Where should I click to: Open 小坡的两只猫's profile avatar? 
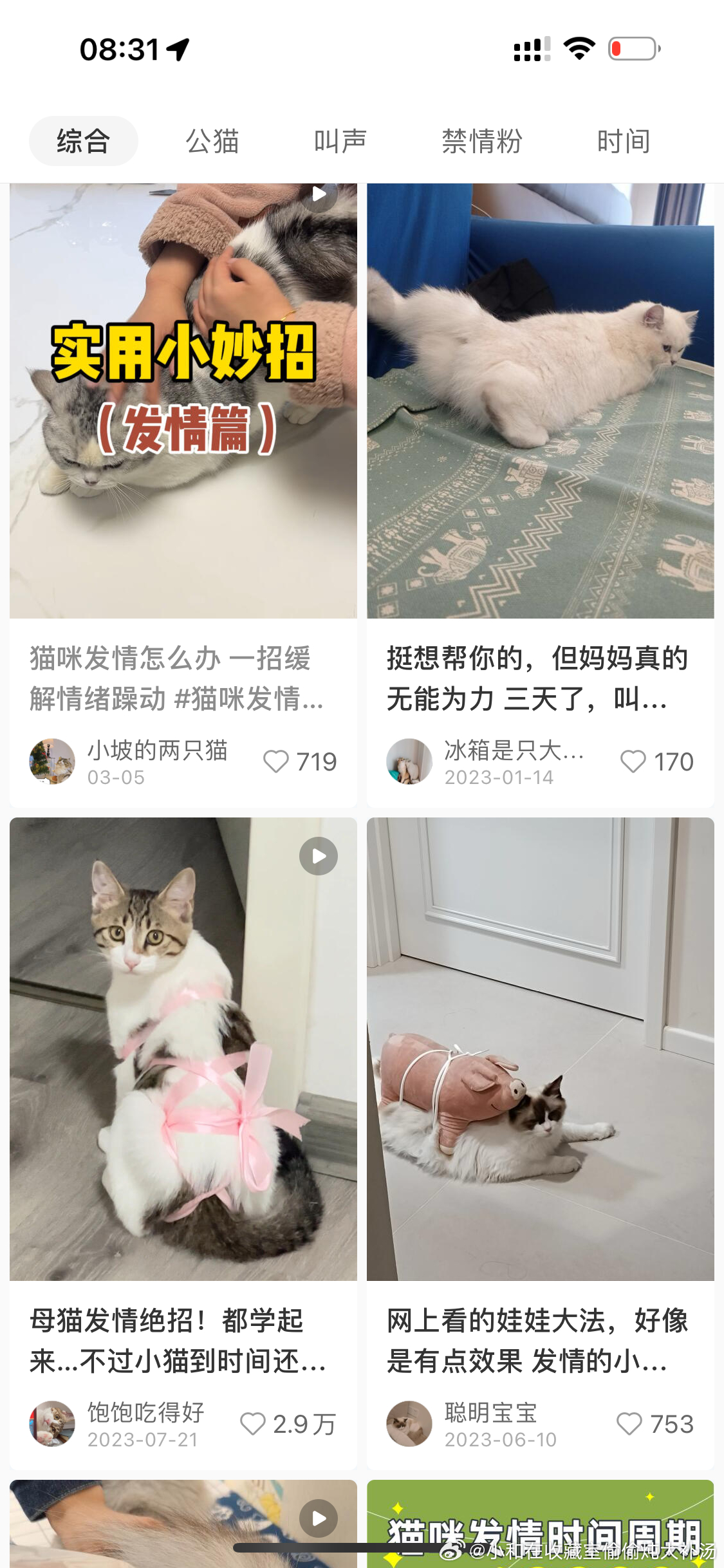click(x=52, y=761)
